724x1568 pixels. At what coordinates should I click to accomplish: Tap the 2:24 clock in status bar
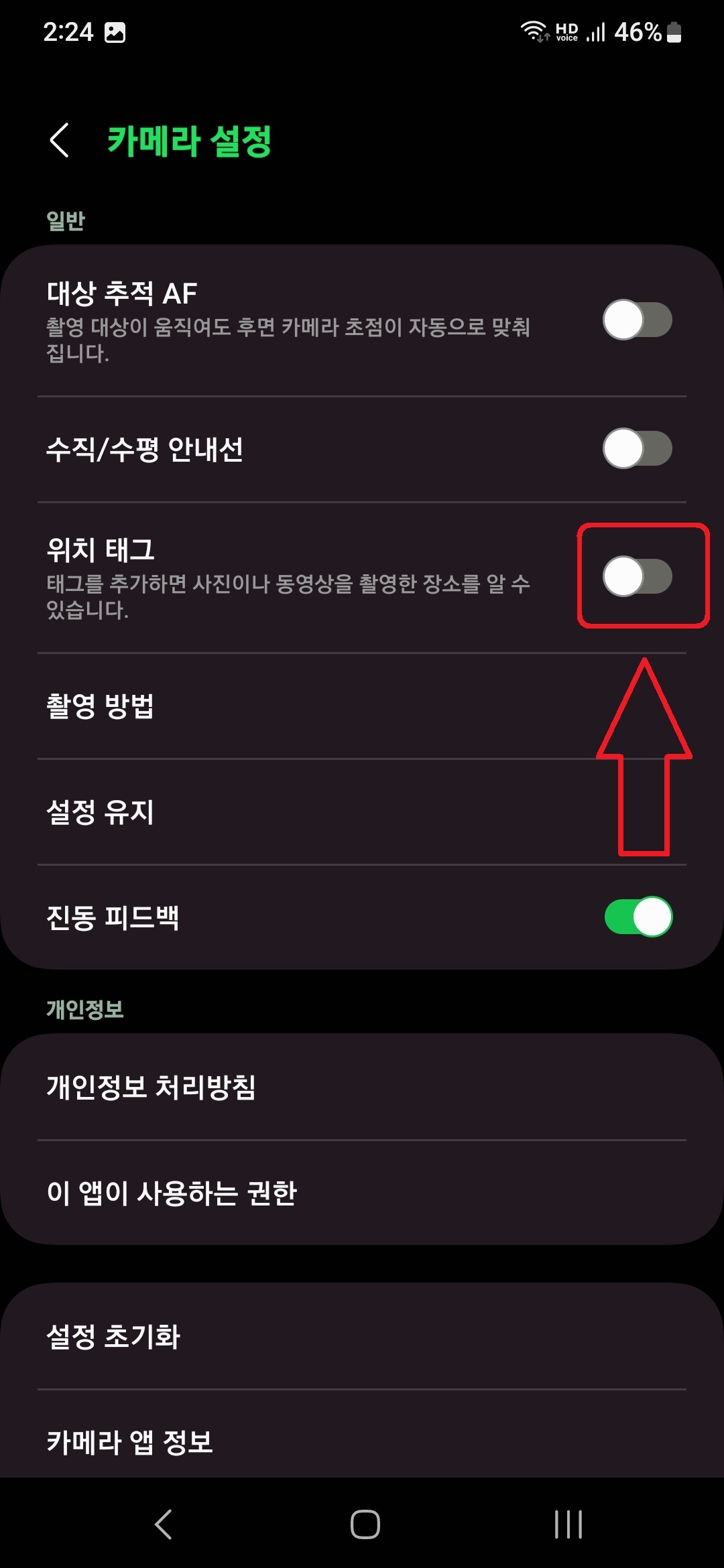(69, 31)
